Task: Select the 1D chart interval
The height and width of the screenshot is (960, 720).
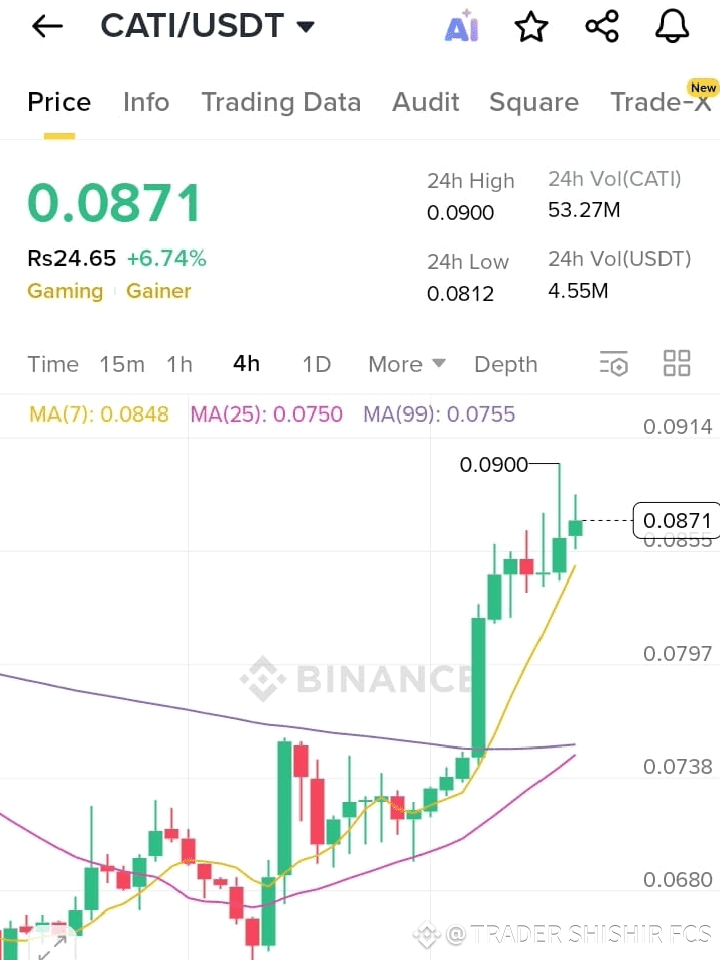Action: coord(316,364)
